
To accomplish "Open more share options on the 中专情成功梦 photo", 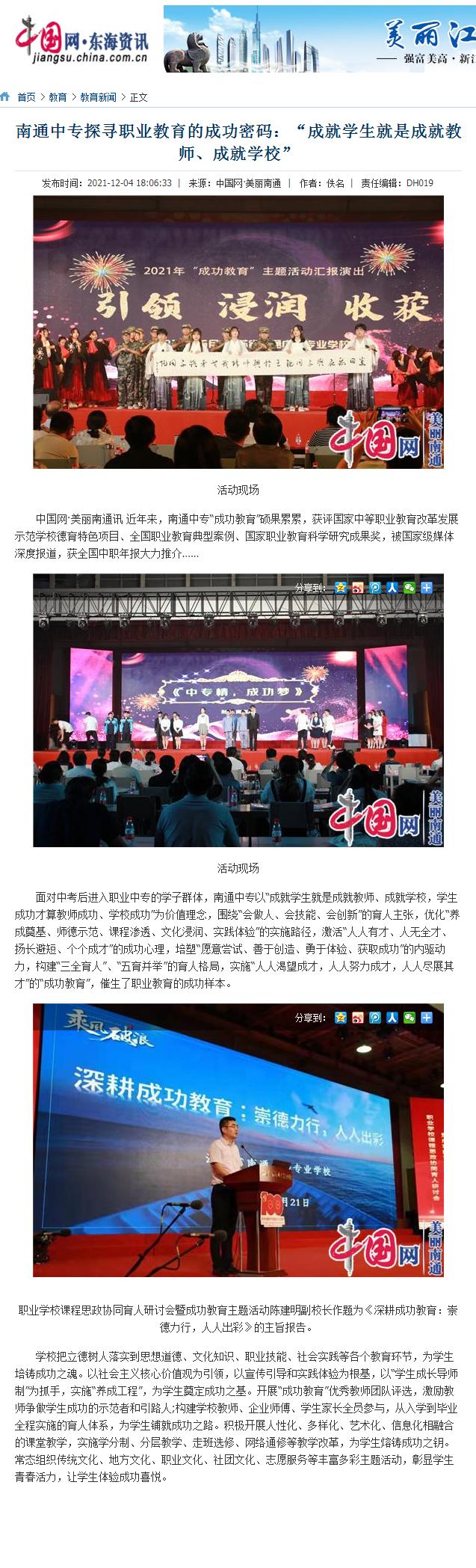I will 427,588.
